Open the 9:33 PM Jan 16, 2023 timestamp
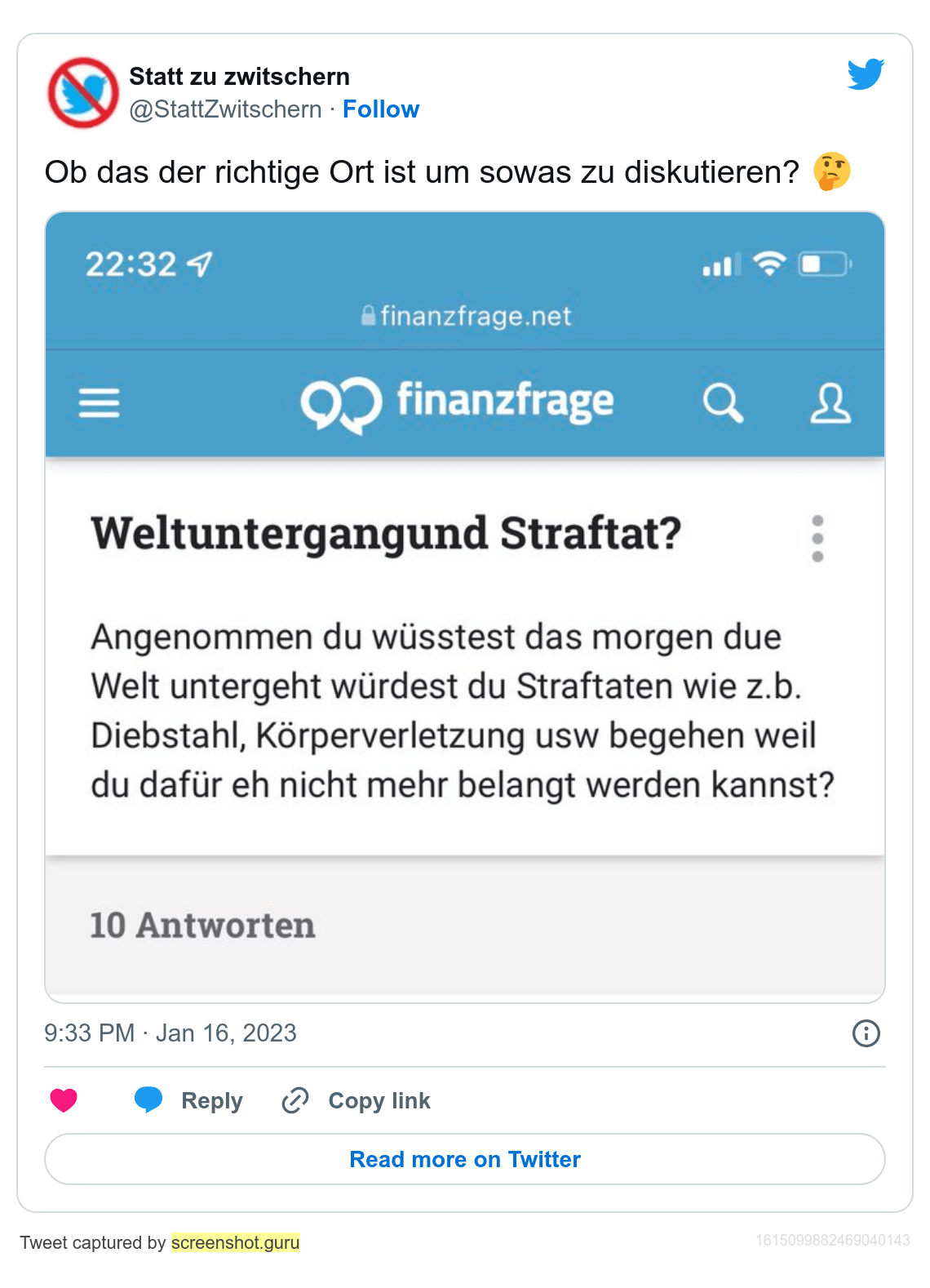 (170, 1033)
